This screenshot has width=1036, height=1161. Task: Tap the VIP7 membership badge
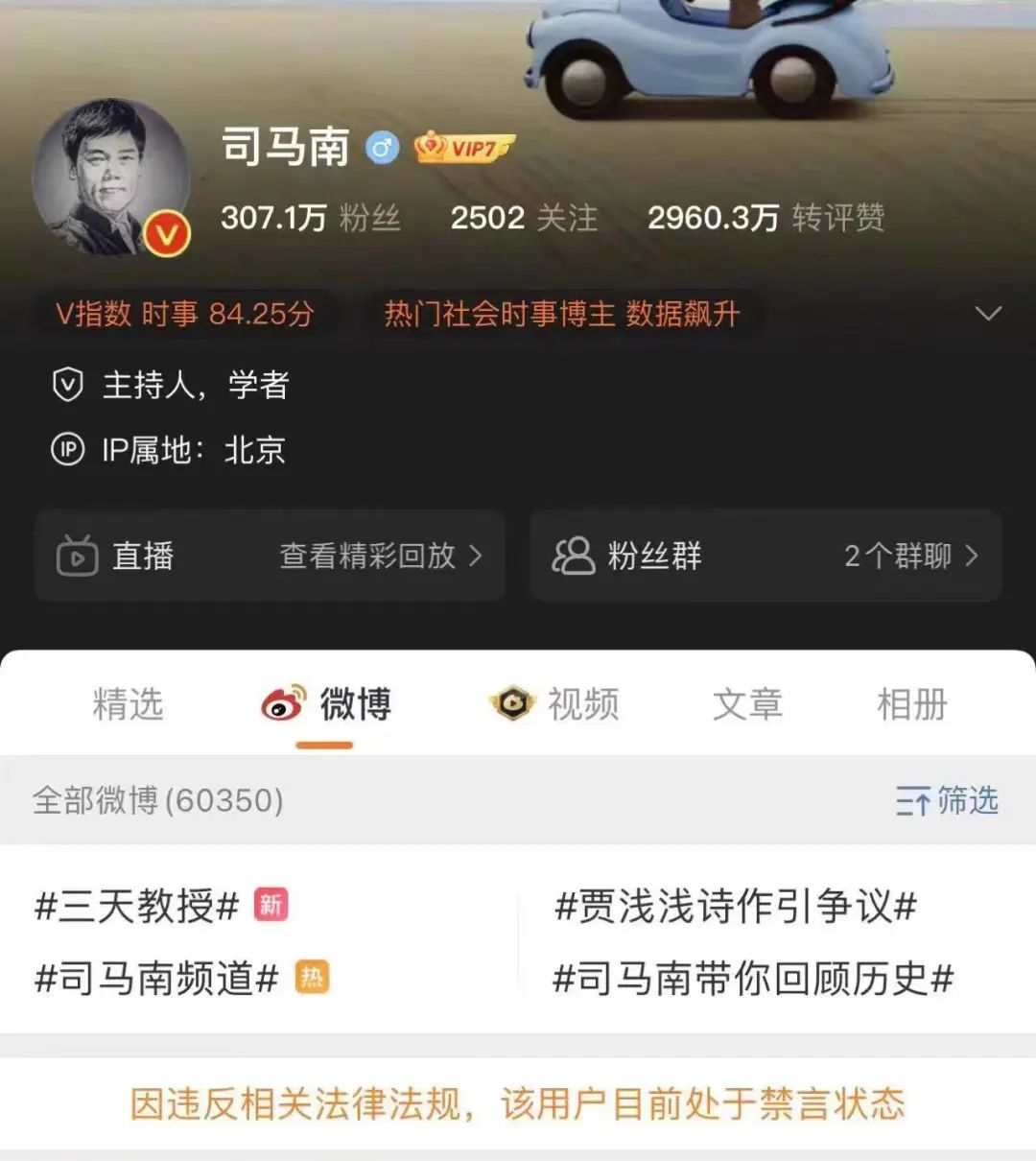pos(464,148)
